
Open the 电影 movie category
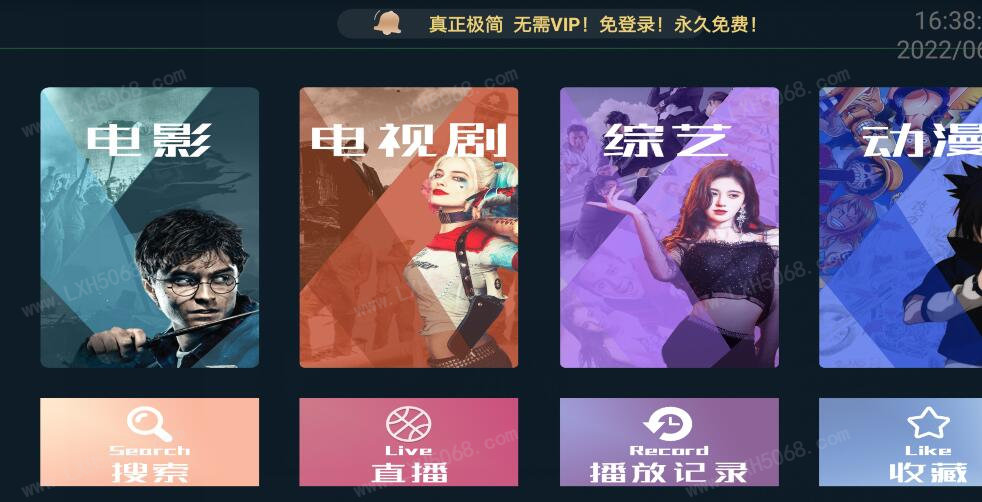click(149, 228)
